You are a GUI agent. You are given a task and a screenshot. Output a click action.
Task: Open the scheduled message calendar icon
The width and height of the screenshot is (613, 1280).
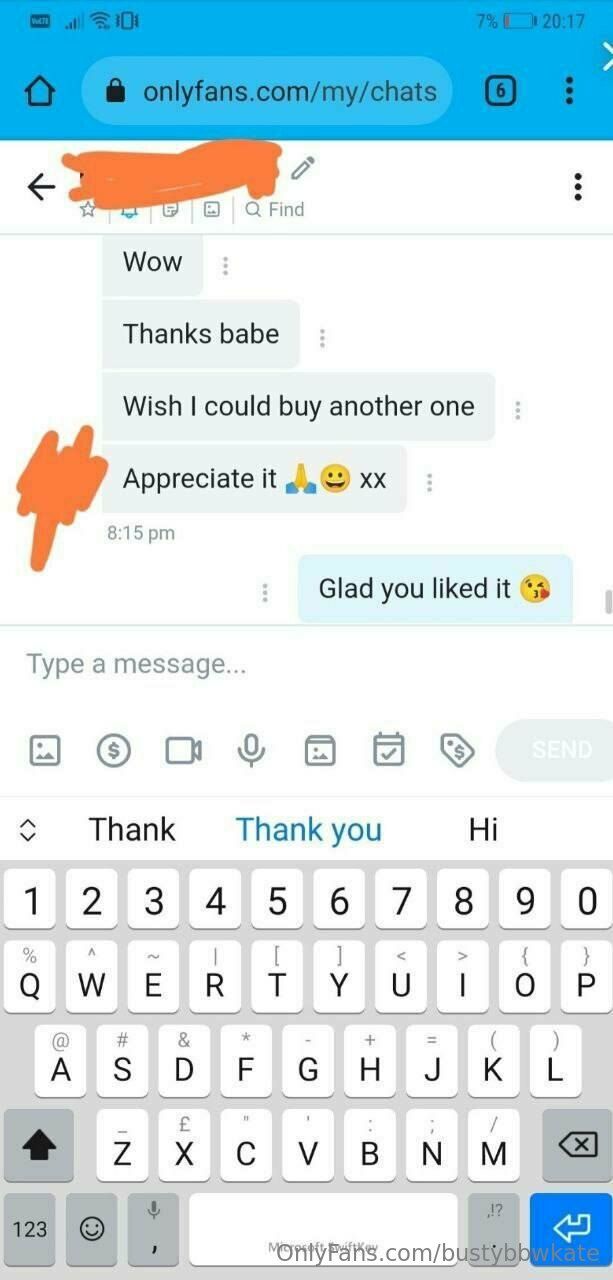tap(388, 750)
